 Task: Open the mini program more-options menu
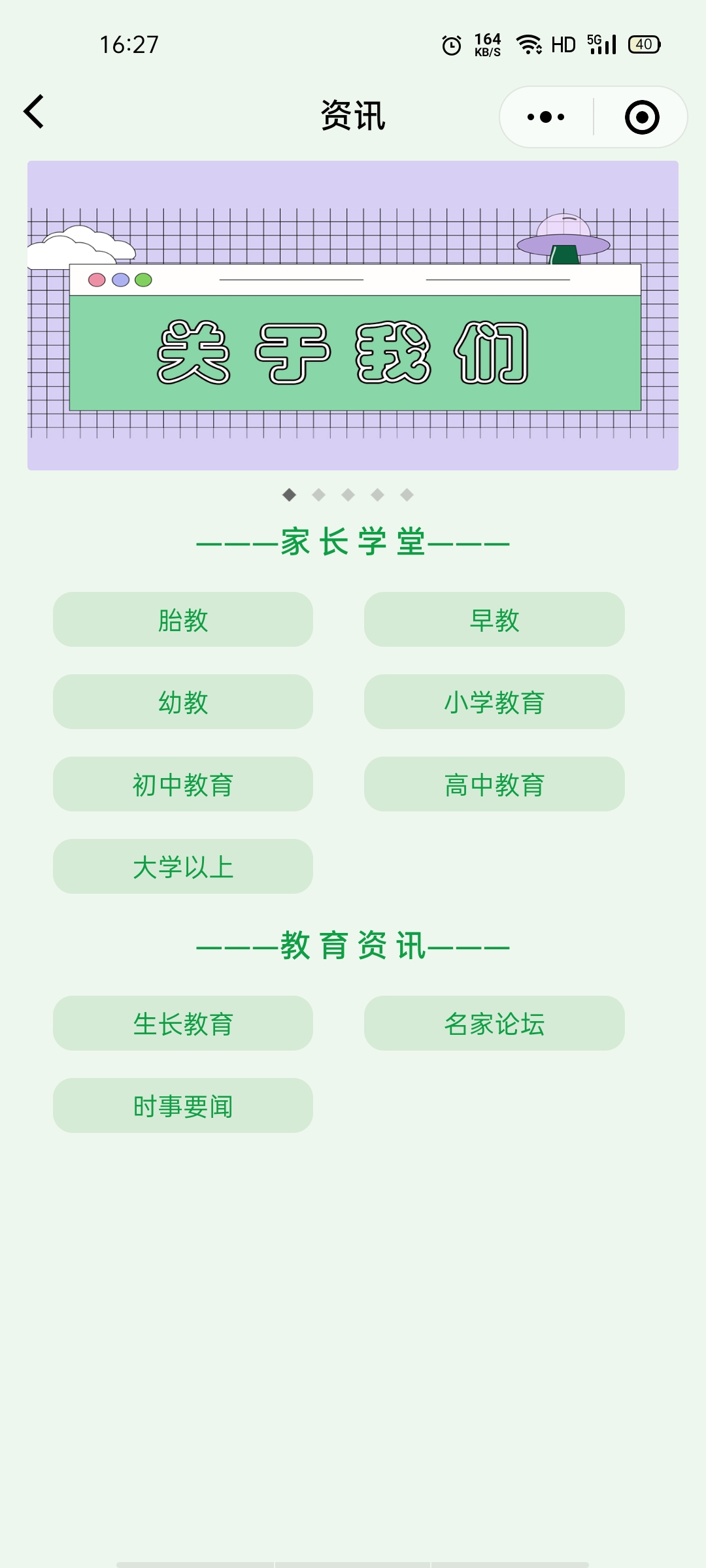pyautogui.click(x=546, y=117)
